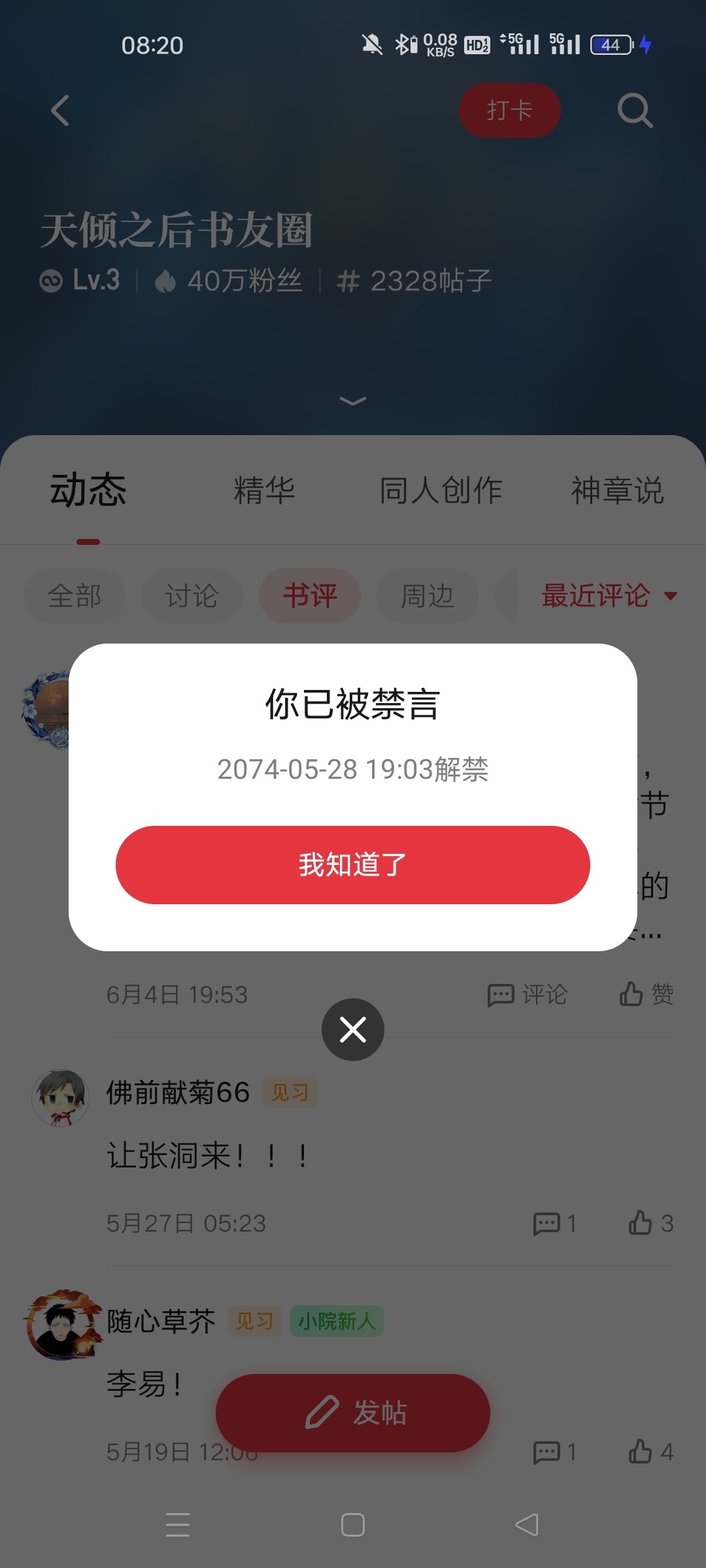Screen dimensions: 706x1568
Task: Like the post by 佛前献菊66
Action: (650, 1223)
